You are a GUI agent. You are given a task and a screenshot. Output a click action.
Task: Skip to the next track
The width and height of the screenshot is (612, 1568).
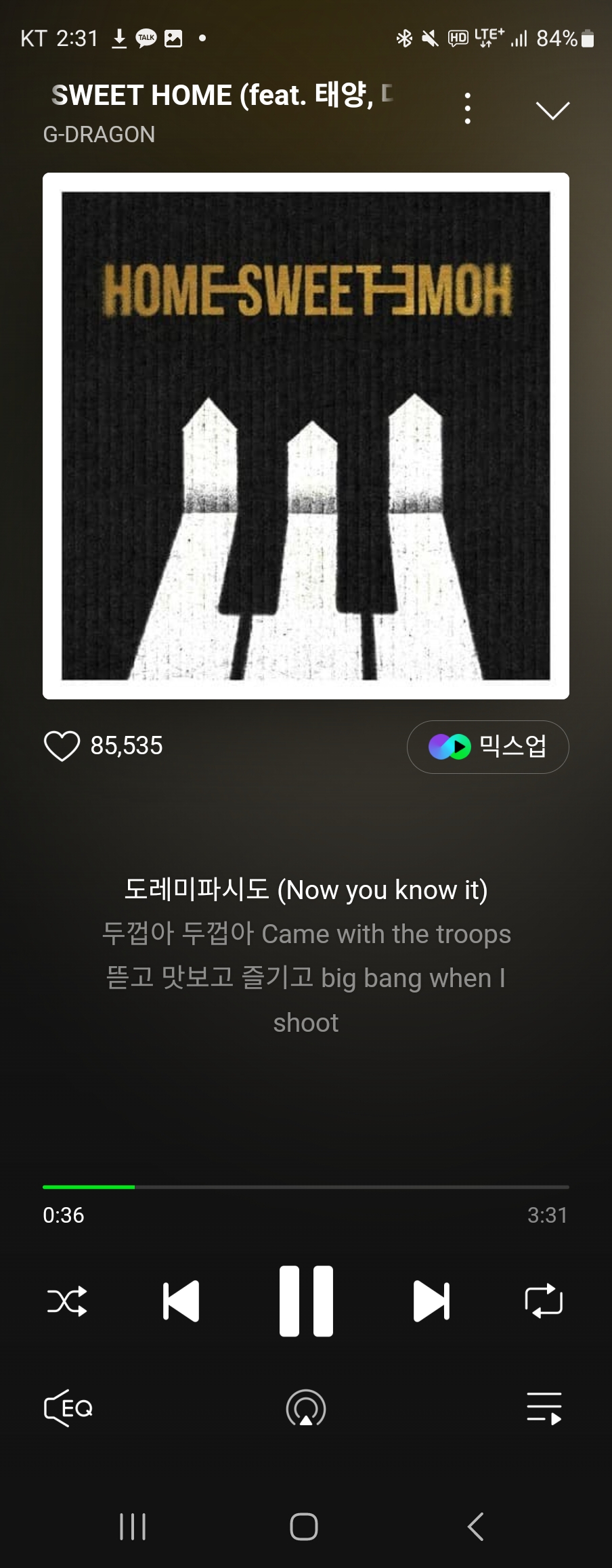point(431,1301)
